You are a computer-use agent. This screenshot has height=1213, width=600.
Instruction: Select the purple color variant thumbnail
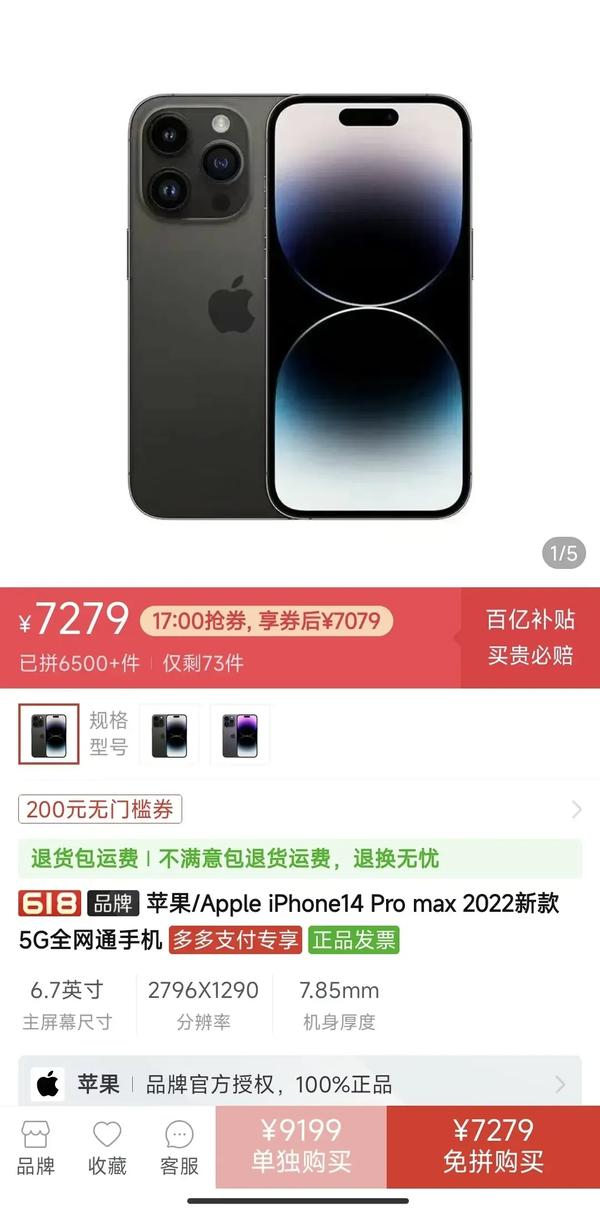tap(239, 734)
